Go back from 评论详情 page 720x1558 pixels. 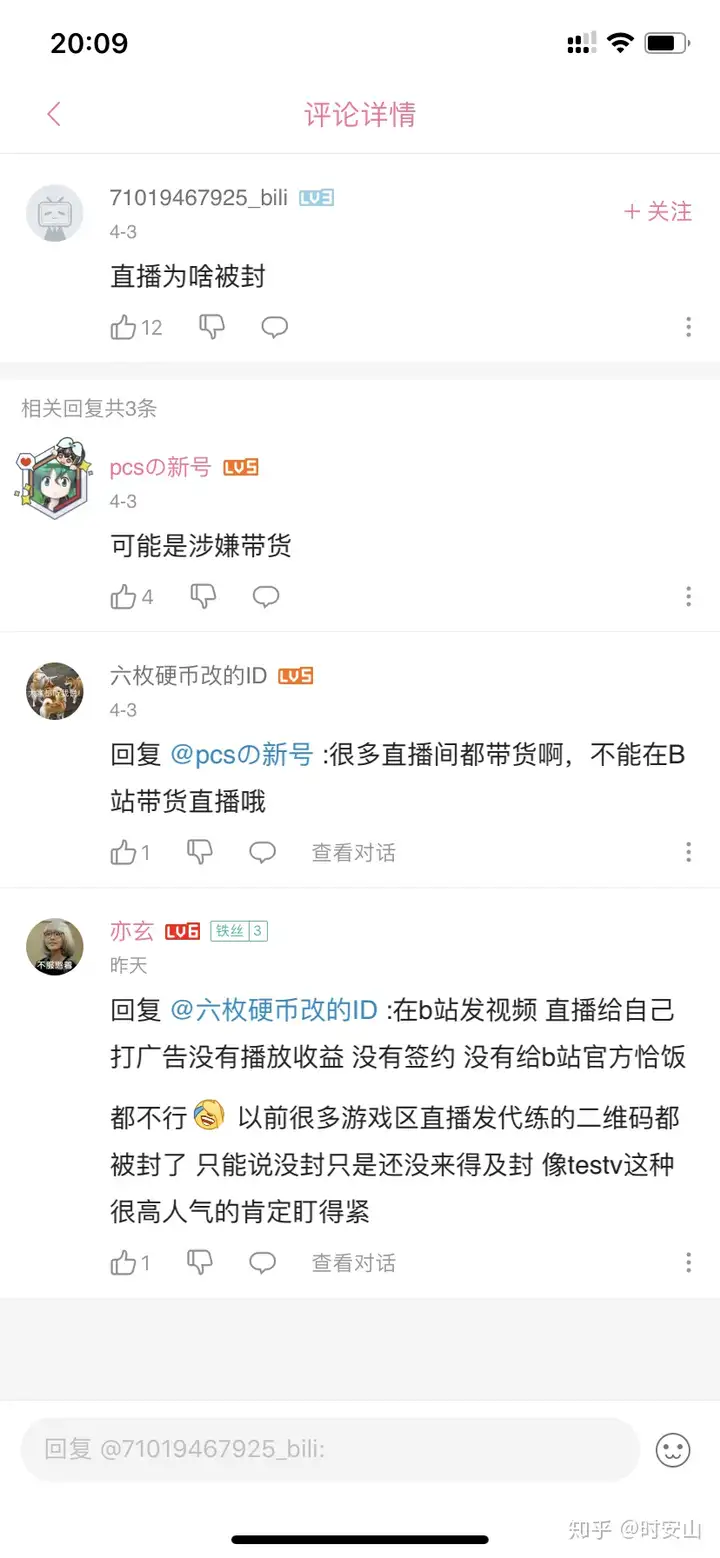point(54,114)
